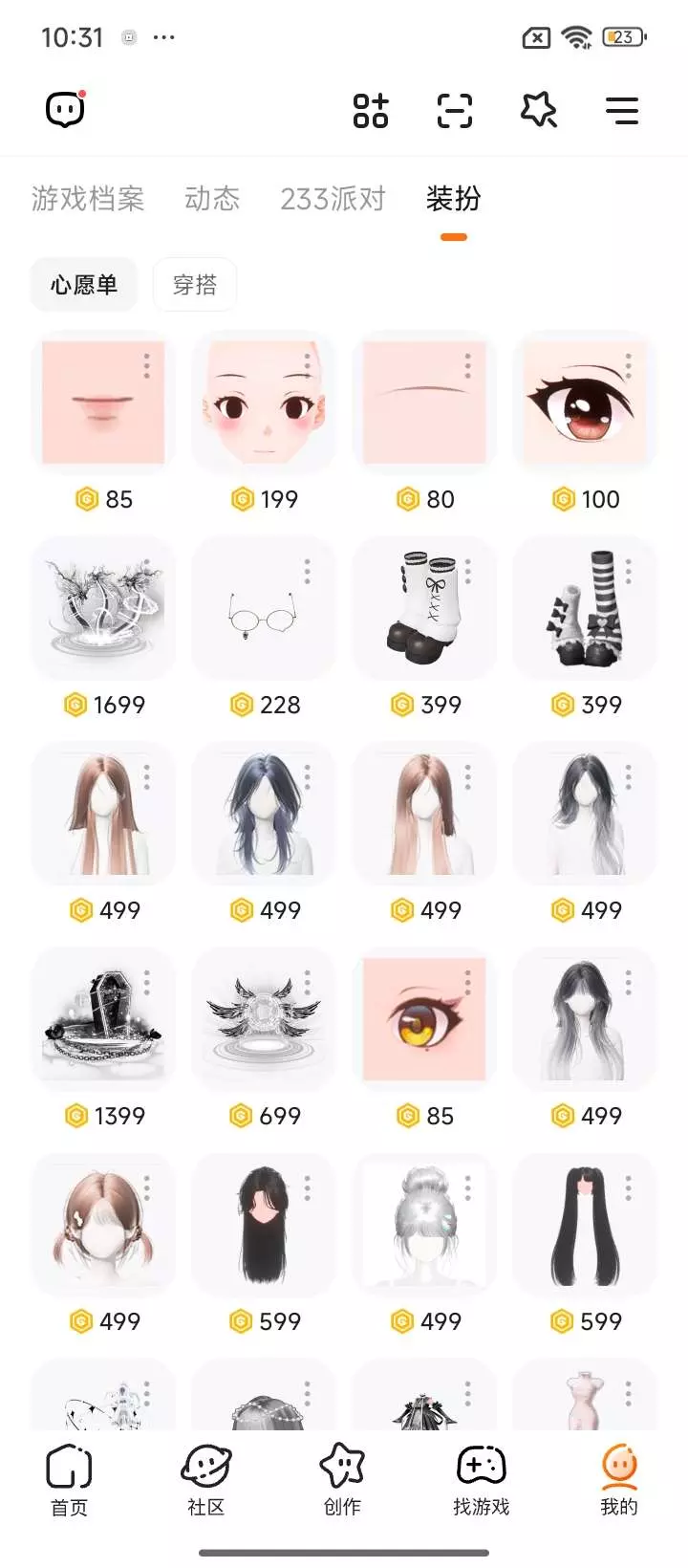Open the face item priced 199
This screenshot has width=688, height=1568.
(x=264, y=402)
